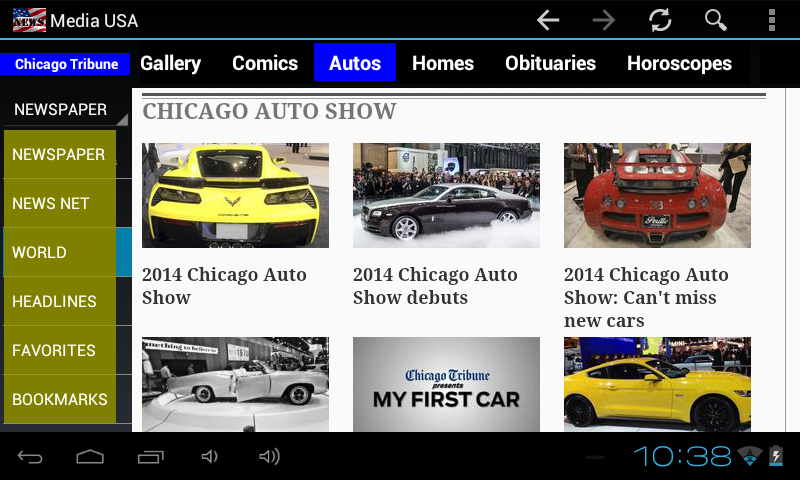Open the Horoscopes section
This screenshot has width=800, height=480.
(679, 63)
